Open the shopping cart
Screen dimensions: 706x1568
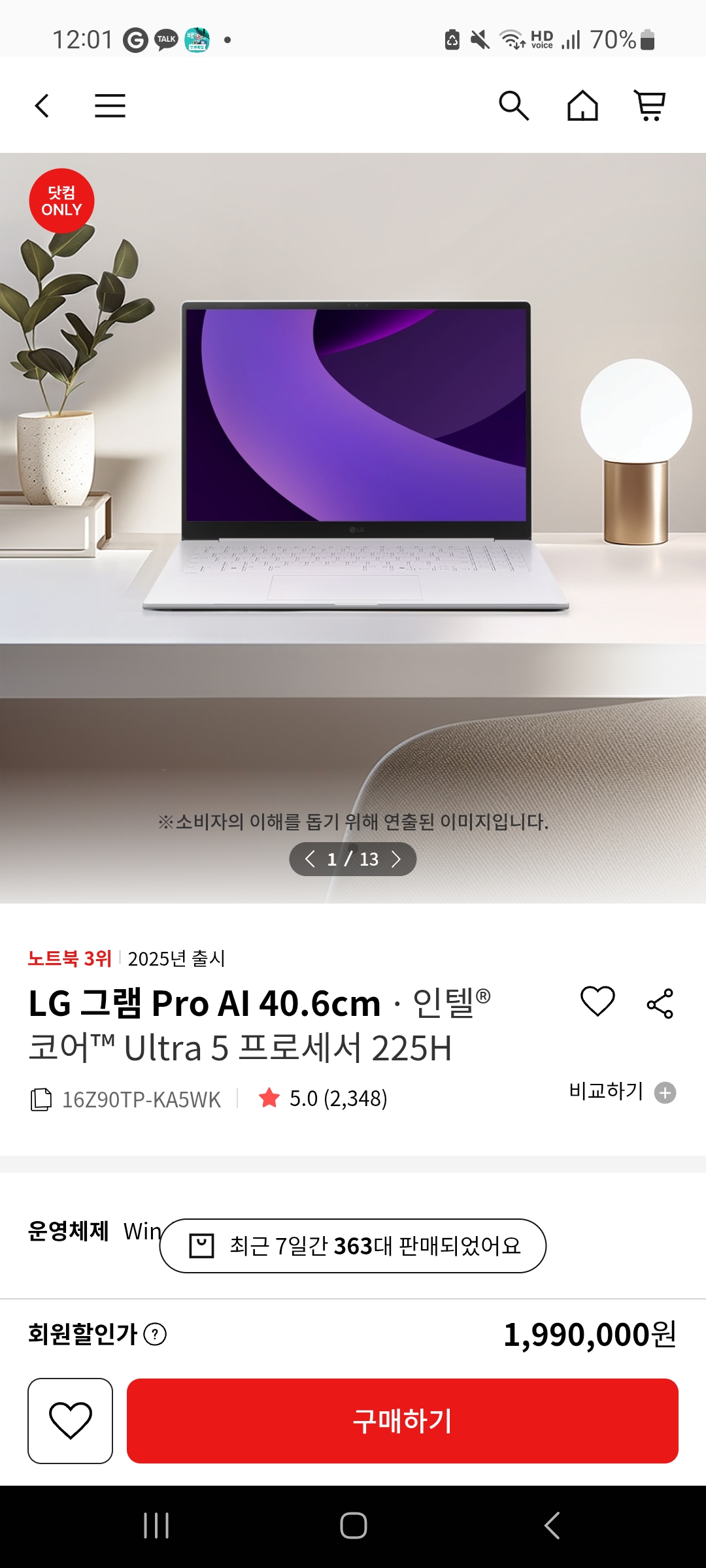[650, 106]
